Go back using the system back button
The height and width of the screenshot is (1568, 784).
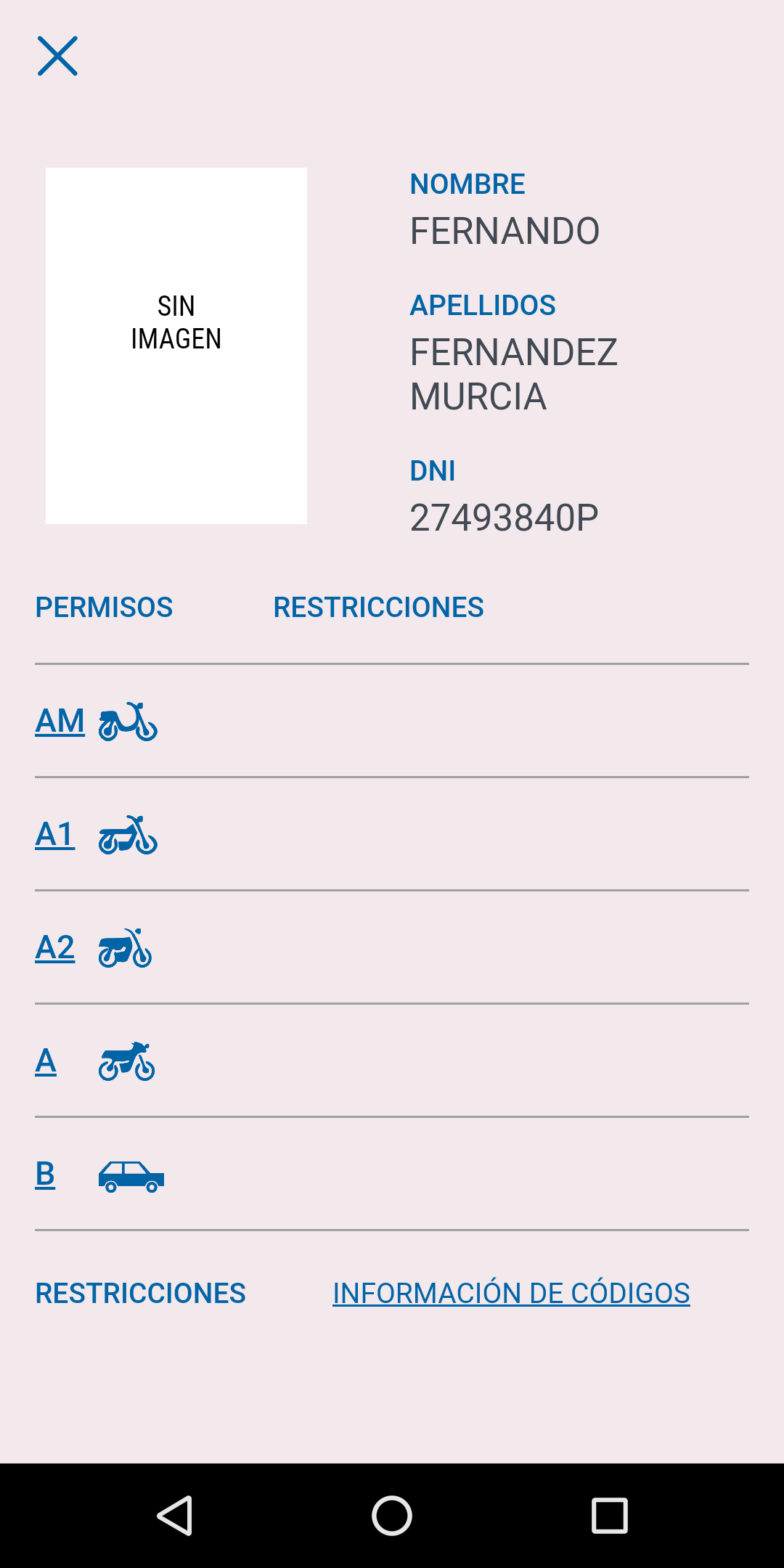174,1516
